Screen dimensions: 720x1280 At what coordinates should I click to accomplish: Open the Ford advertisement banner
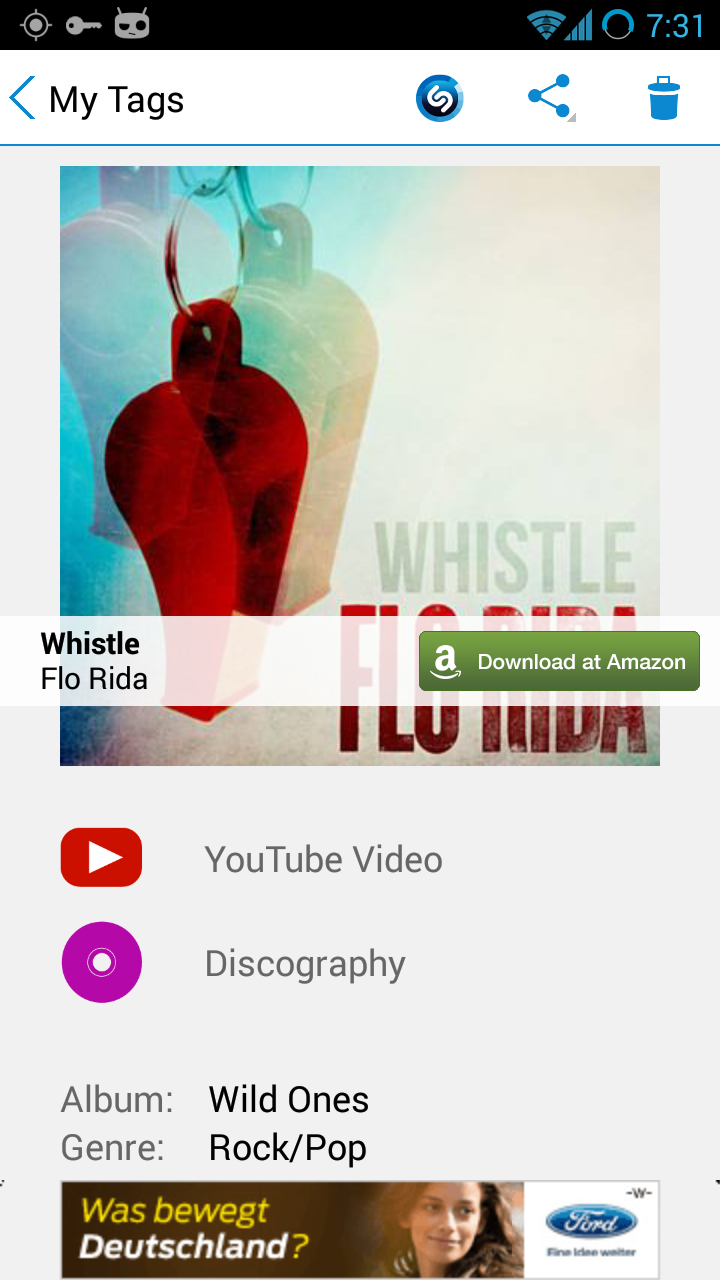pos(360,1229)
